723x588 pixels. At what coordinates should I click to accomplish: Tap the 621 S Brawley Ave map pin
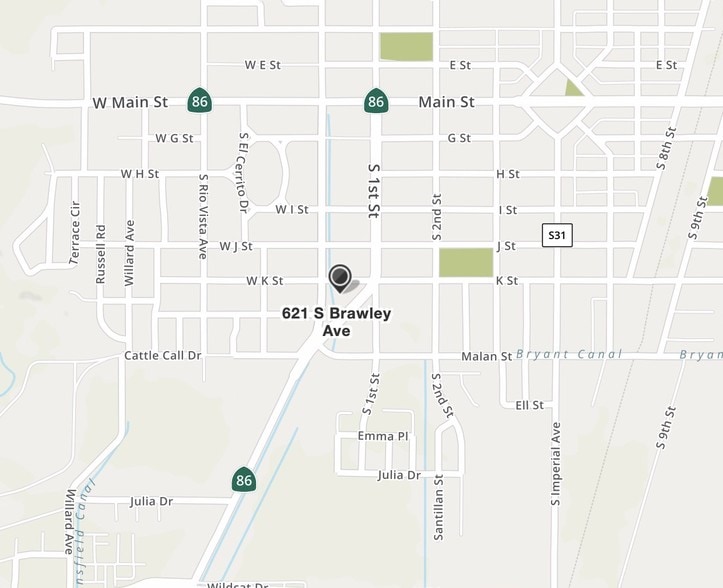pos(341,277)
